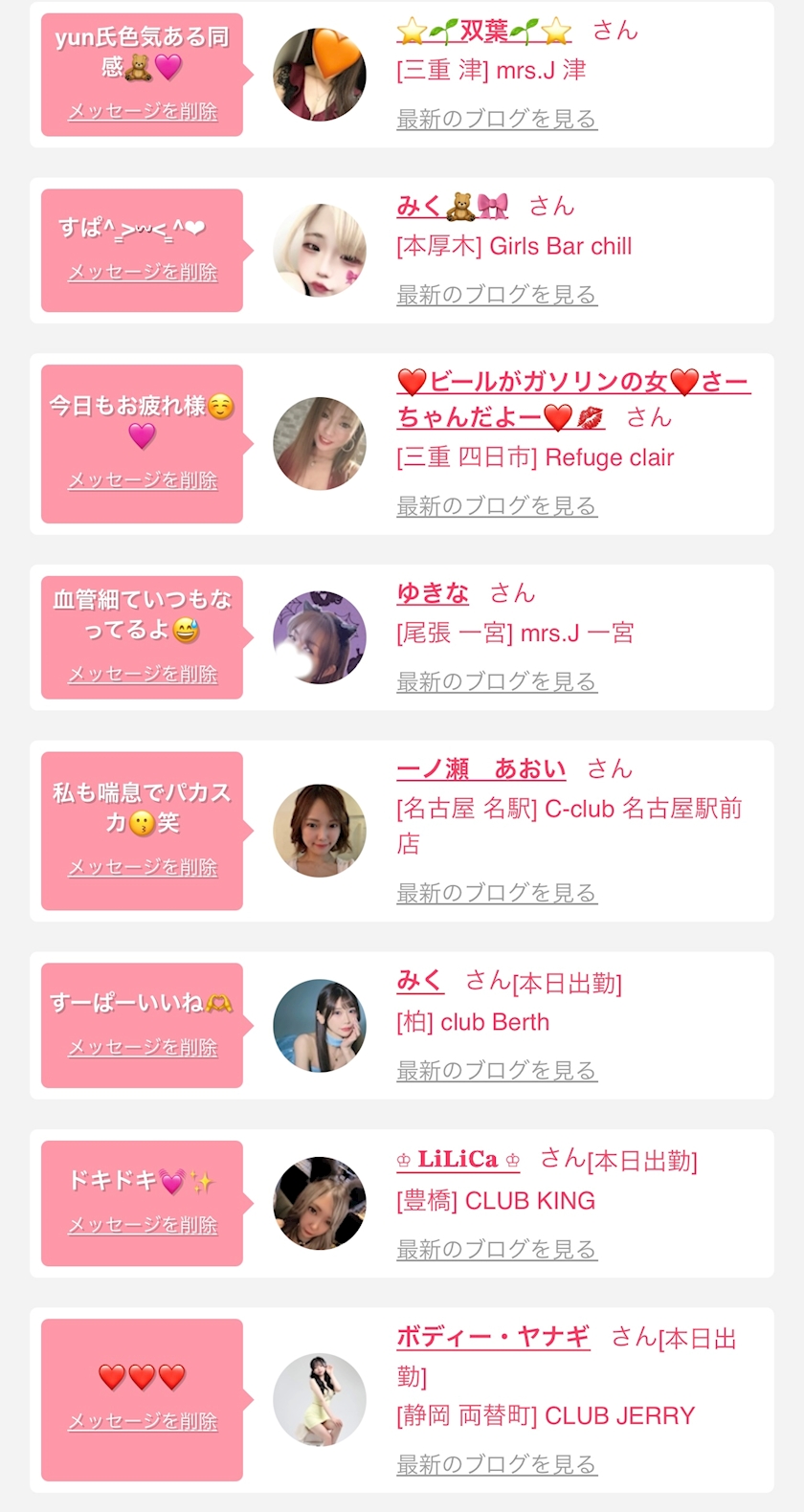
Task: Open LiLiCa's profile link
Action: pos(458,1160)
